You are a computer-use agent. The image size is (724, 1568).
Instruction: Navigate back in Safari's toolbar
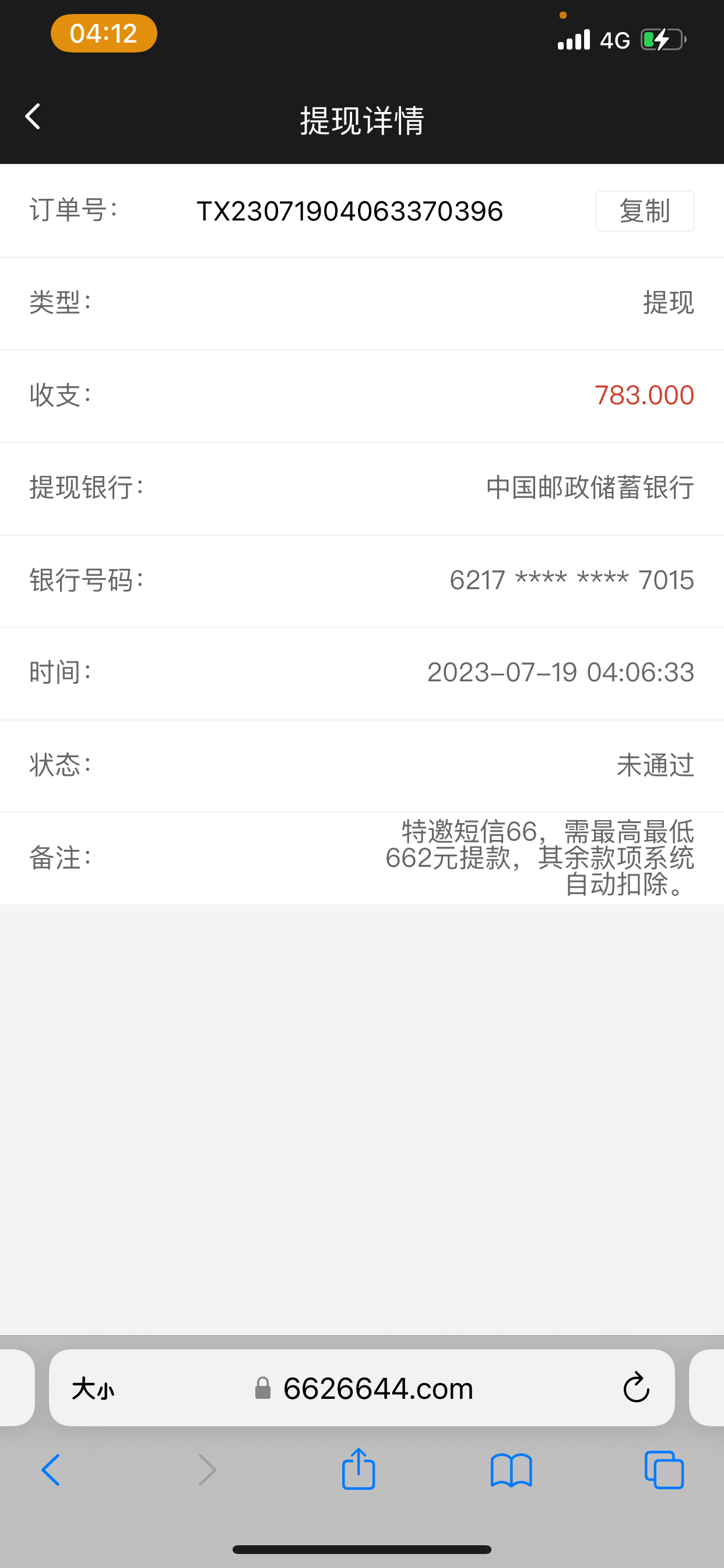(x=51, y=1471)
